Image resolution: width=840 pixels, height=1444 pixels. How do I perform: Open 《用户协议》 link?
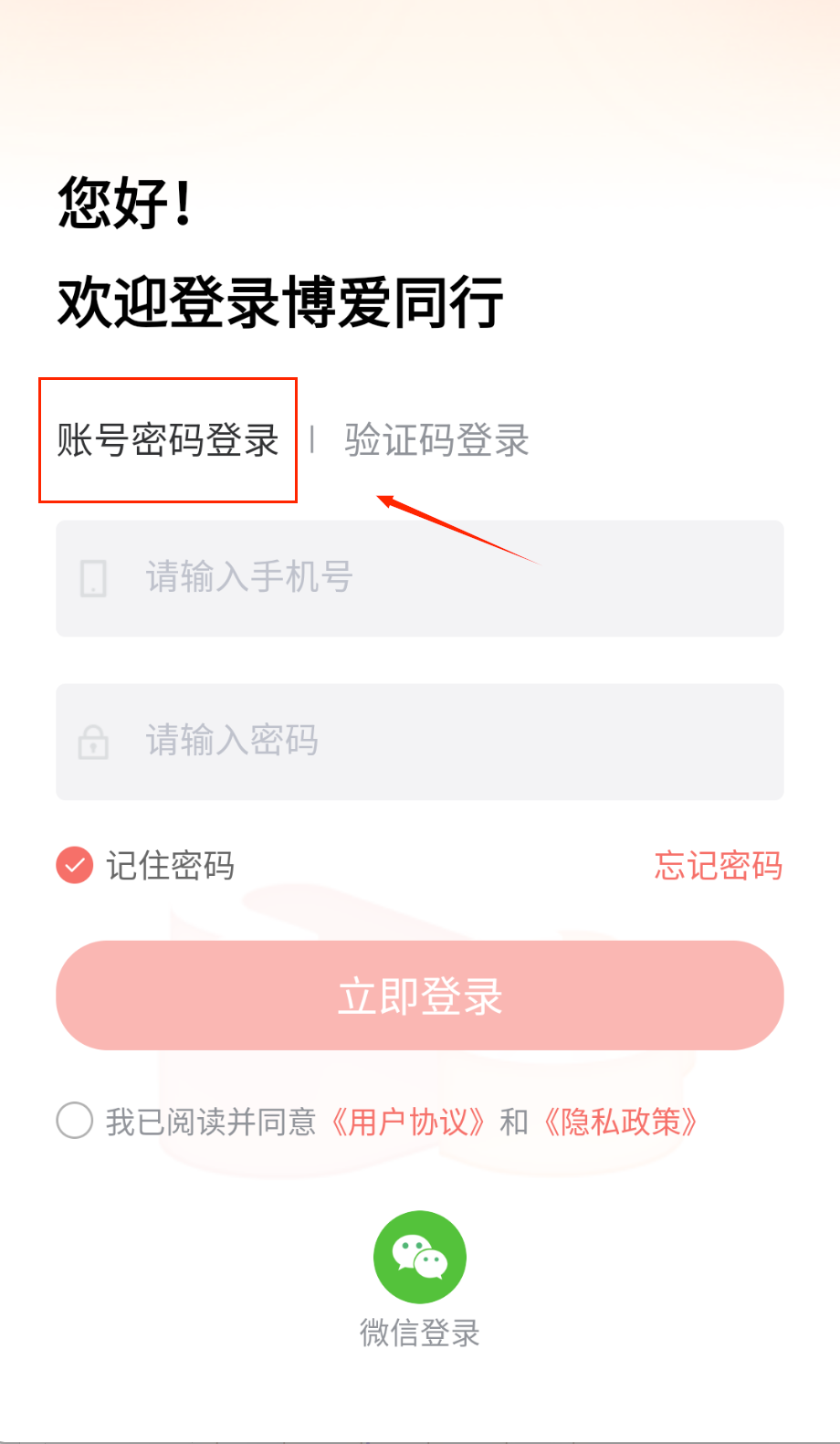click(x=408, y=1122)
